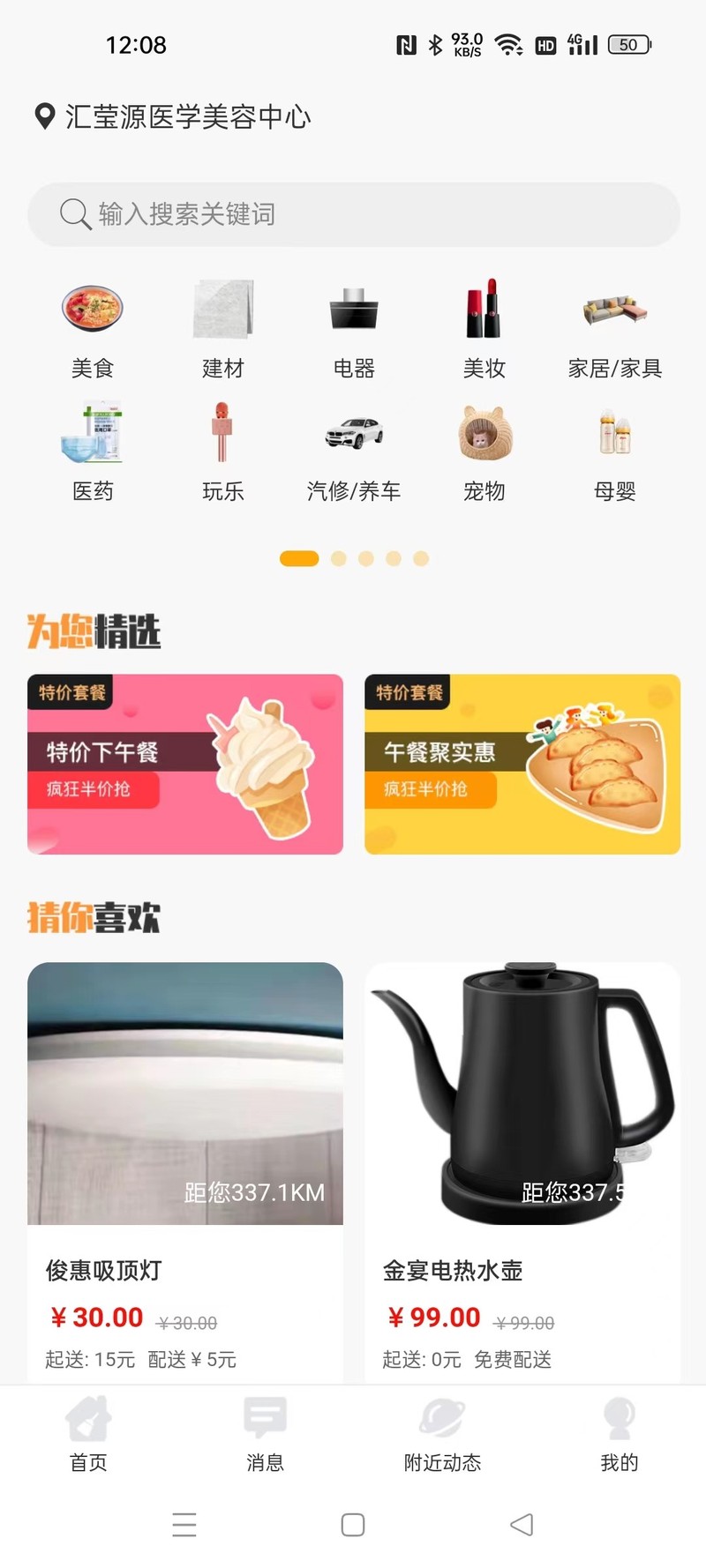Image resolution: width=706 pixels, height=1568 pixels.
Task: Open the 特价下午餐 promo banner
Action: click(185, 764)
